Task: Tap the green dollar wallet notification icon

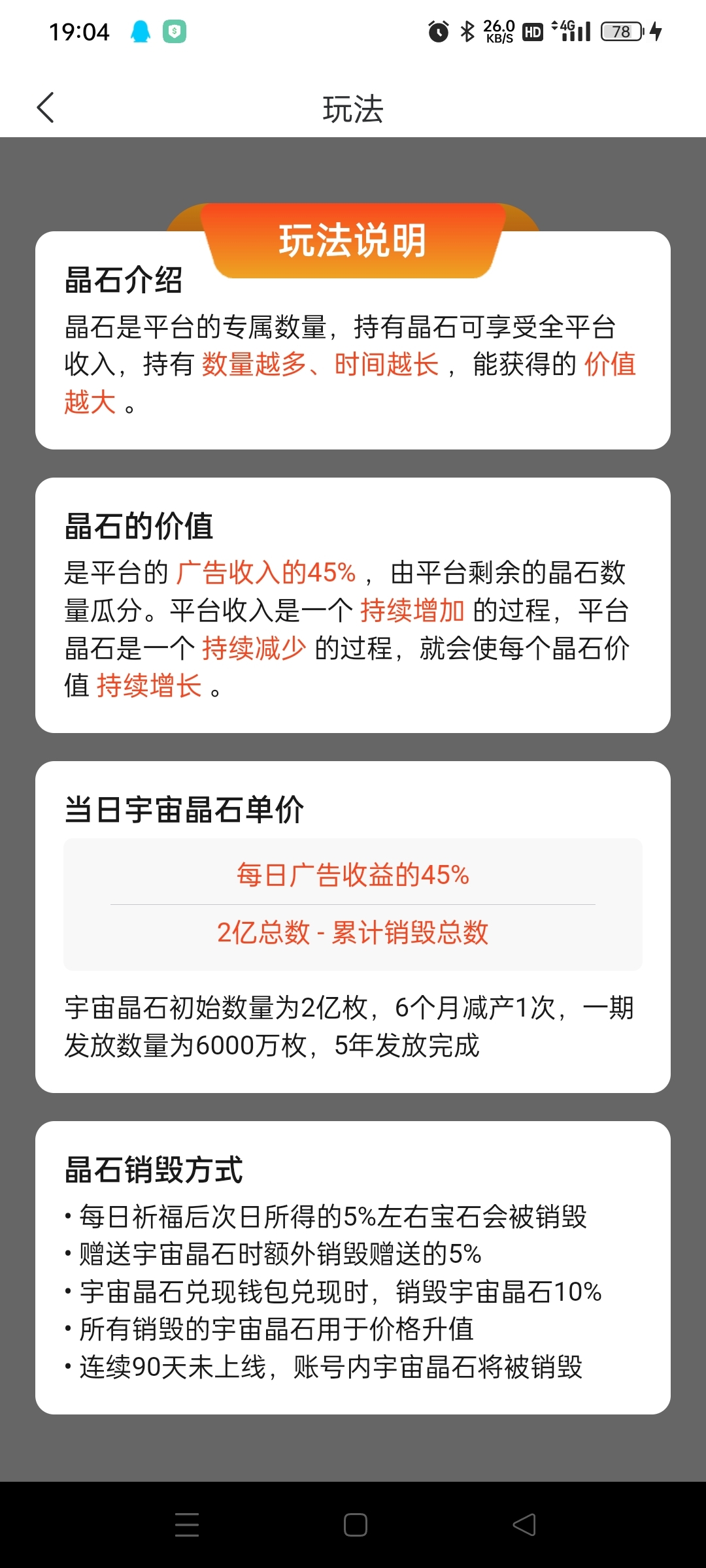Action: pos(176,31)
